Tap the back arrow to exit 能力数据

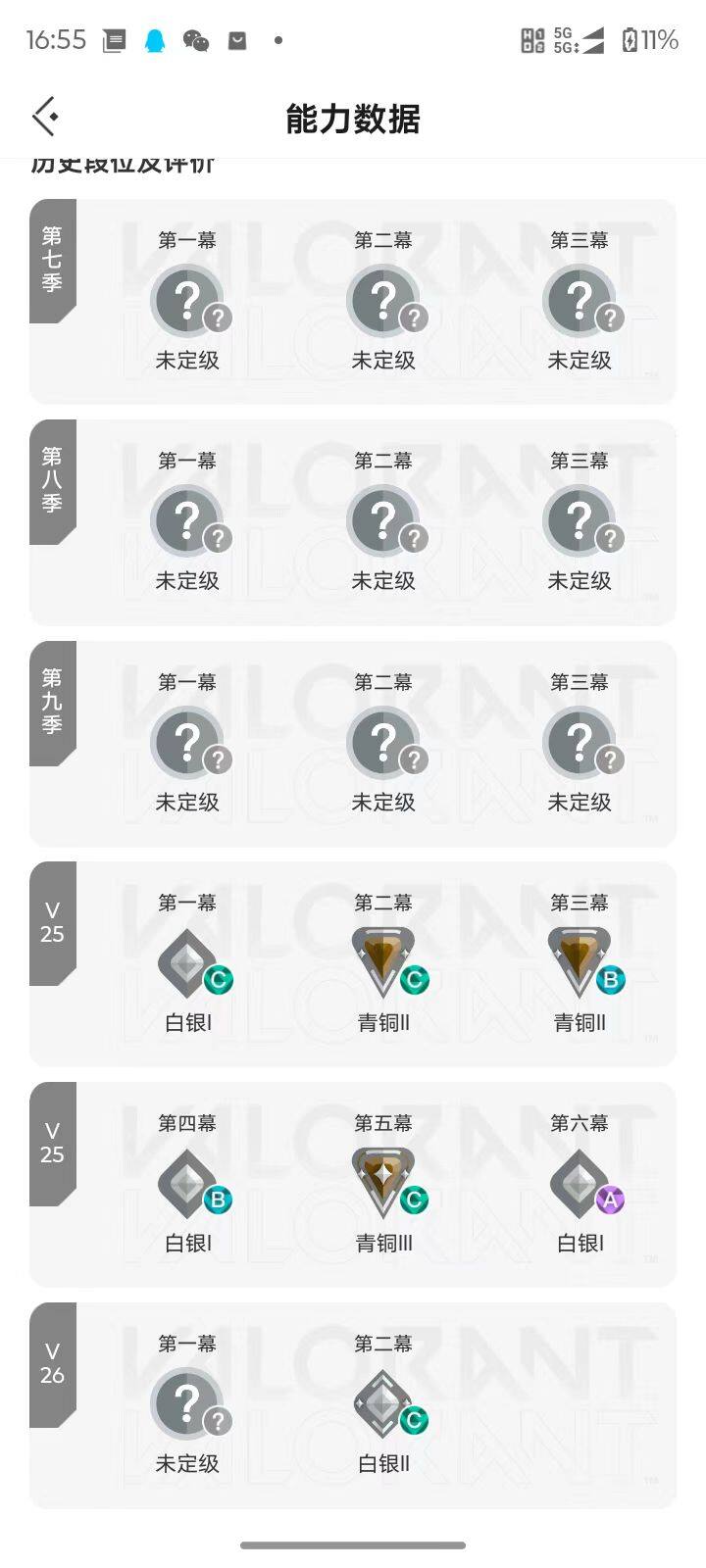[44, 116]
